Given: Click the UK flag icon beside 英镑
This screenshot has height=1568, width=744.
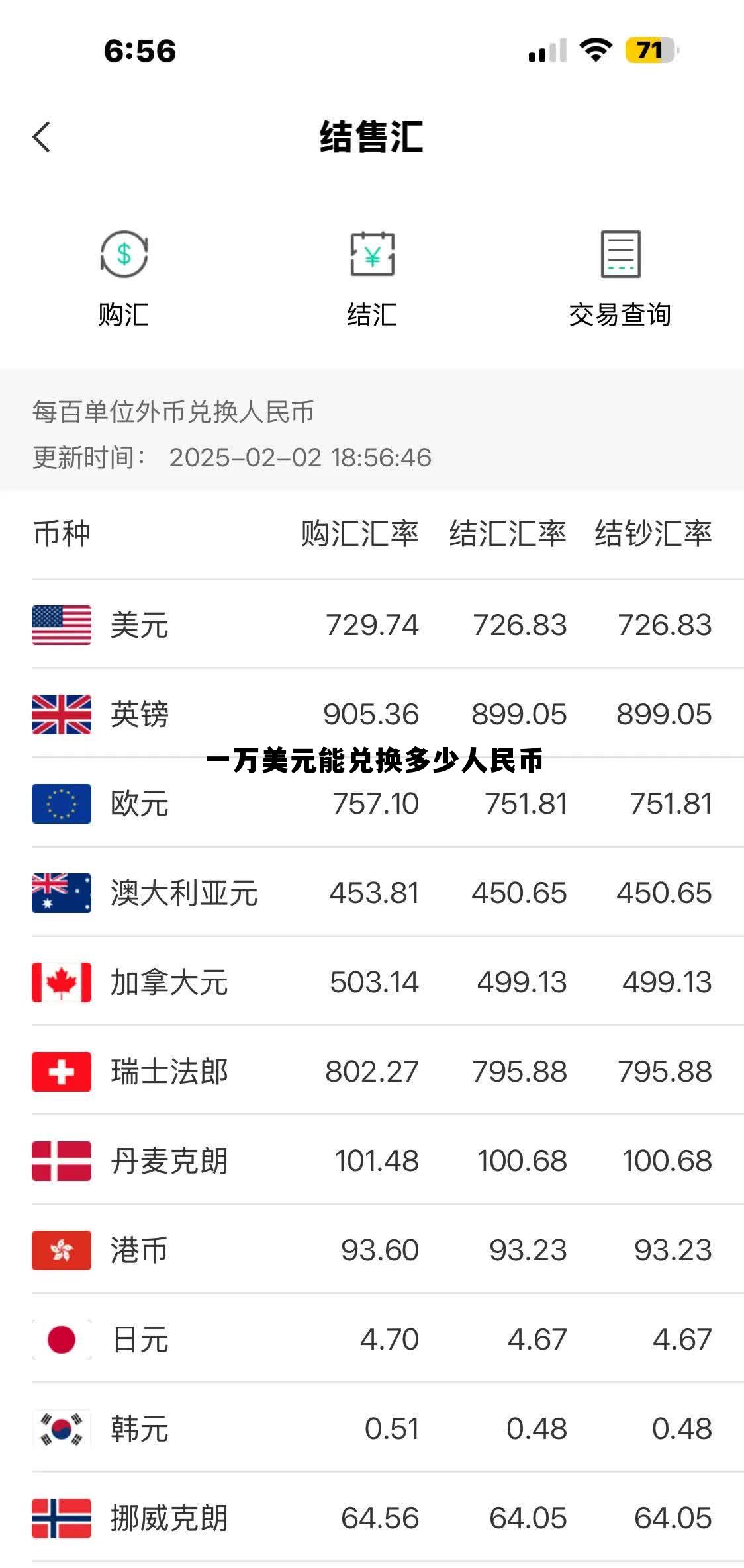Looking at the screenshot, I should click(x=61, y=713).
